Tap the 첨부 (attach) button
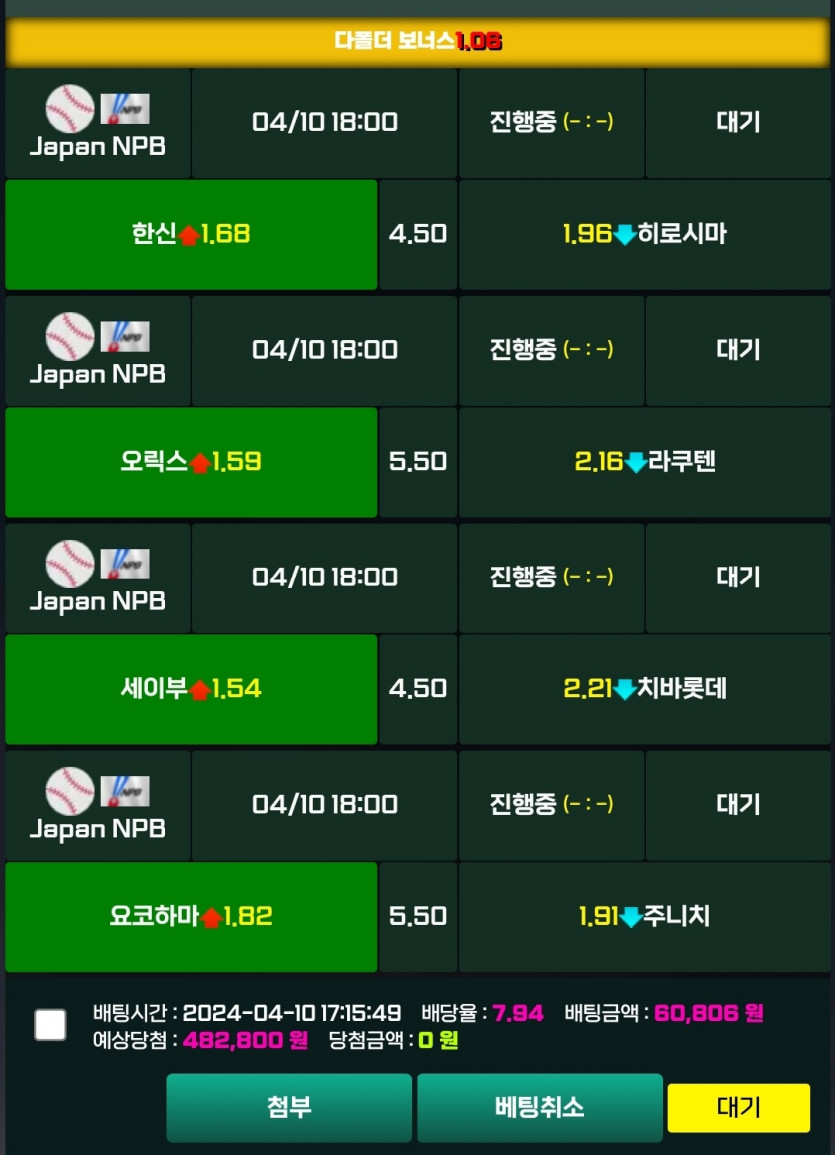The width and height of the screenshot is (835, 1155). pyautogui.click(x=289, y=1107)
